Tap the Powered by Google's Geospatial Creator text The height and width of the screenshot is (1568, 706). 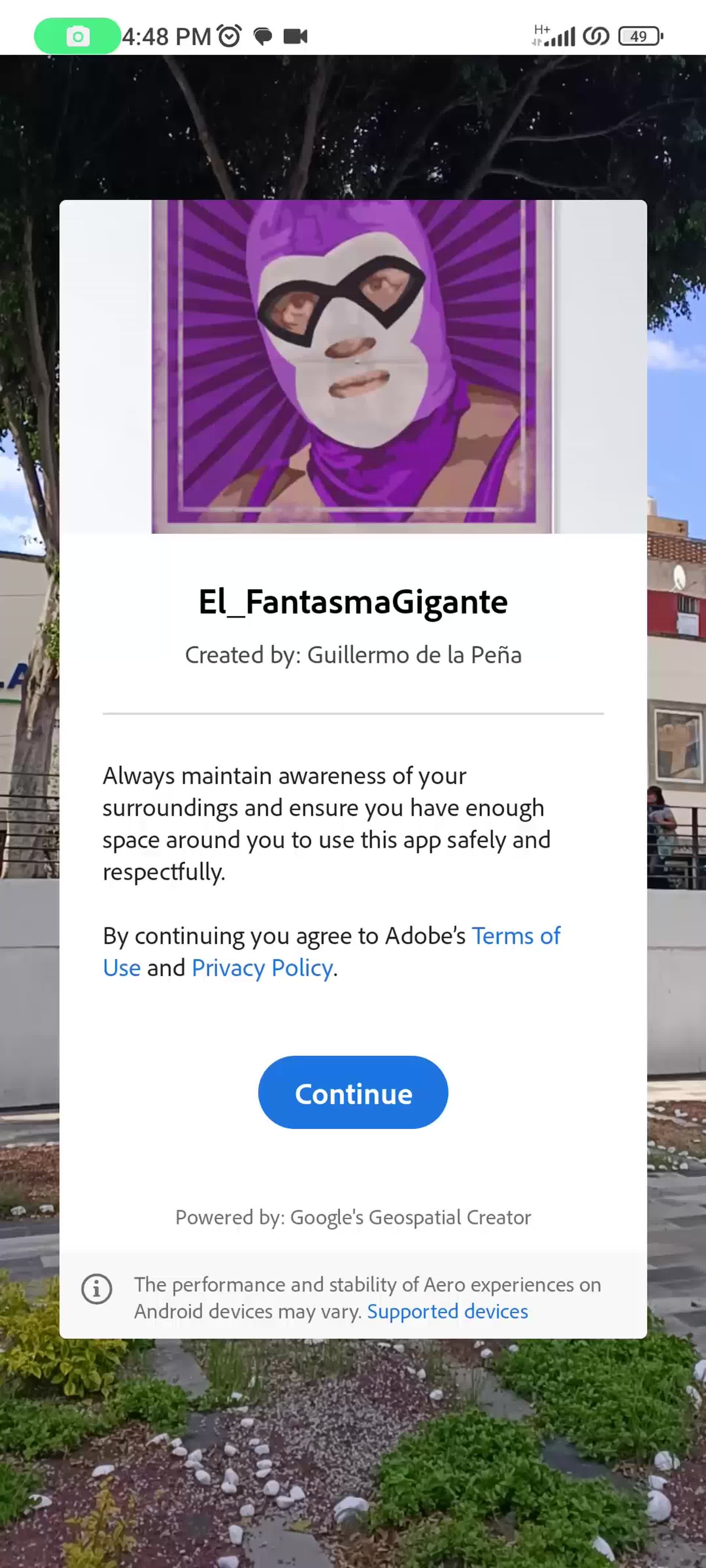[353, 1217]
